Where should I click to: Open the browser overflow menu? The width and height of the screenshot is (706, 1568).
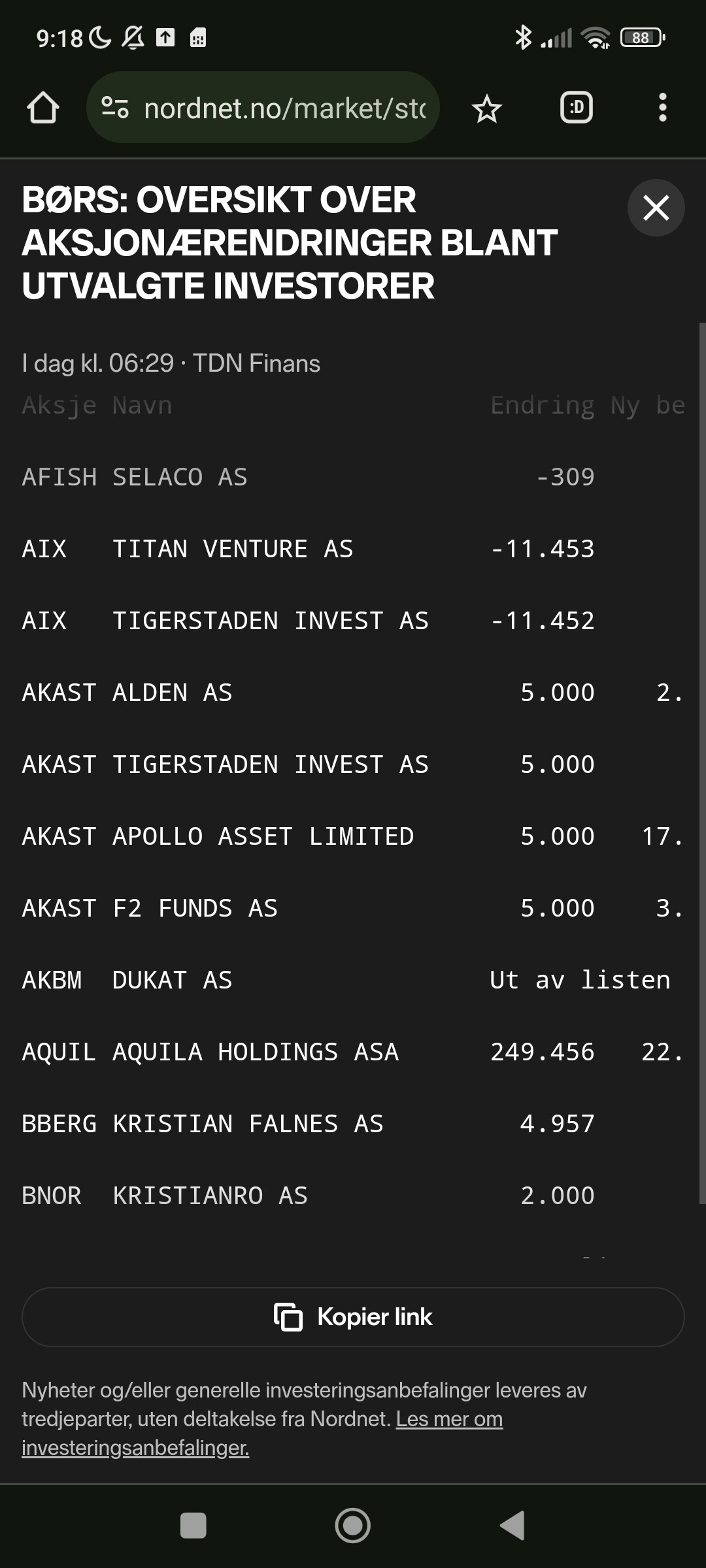tap(663, 108)
